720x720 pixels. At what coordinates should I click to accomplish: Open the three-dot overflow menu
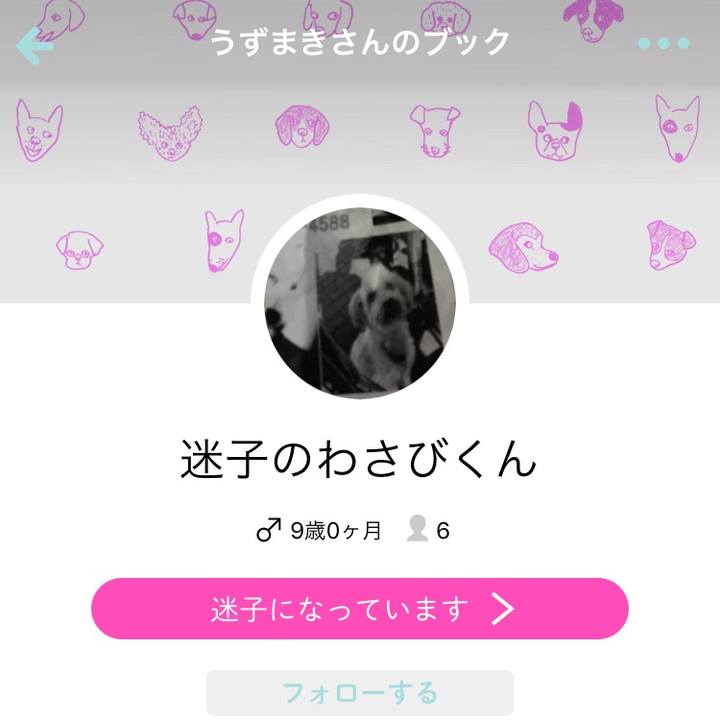click(664, 44)
